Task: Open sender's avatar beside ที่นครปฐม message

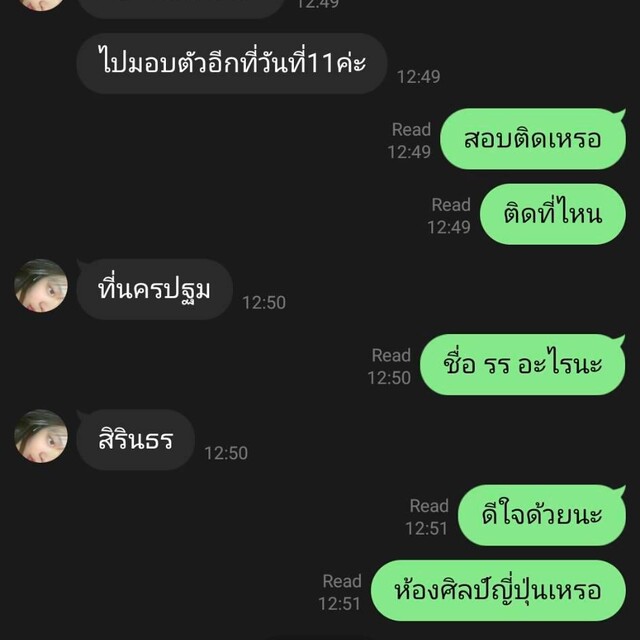Action: [x=41, y=285]
